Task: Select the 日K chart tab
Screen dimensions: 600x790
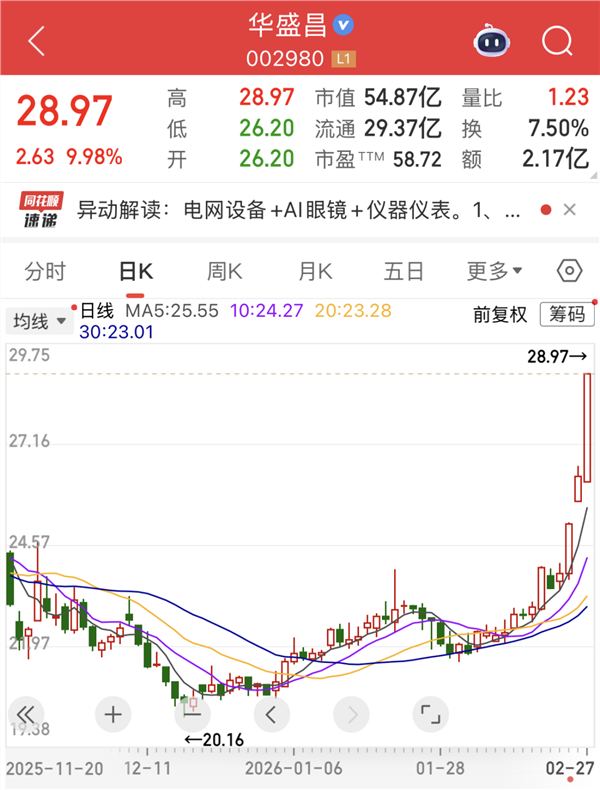Action: [x=135, y=271]
